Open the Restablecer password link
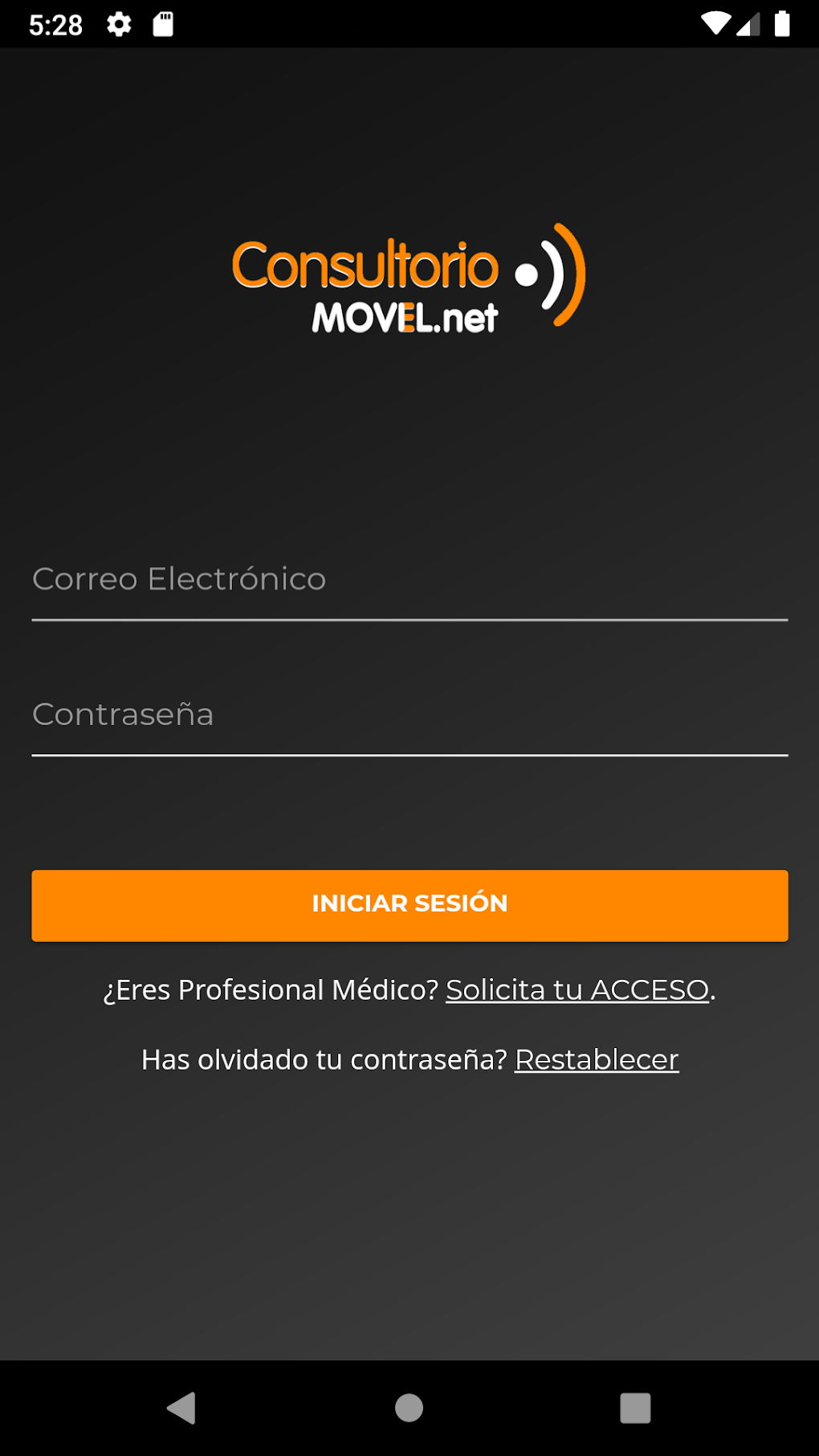Screen dimensions: 819x1456 (x=597, y=1060)
